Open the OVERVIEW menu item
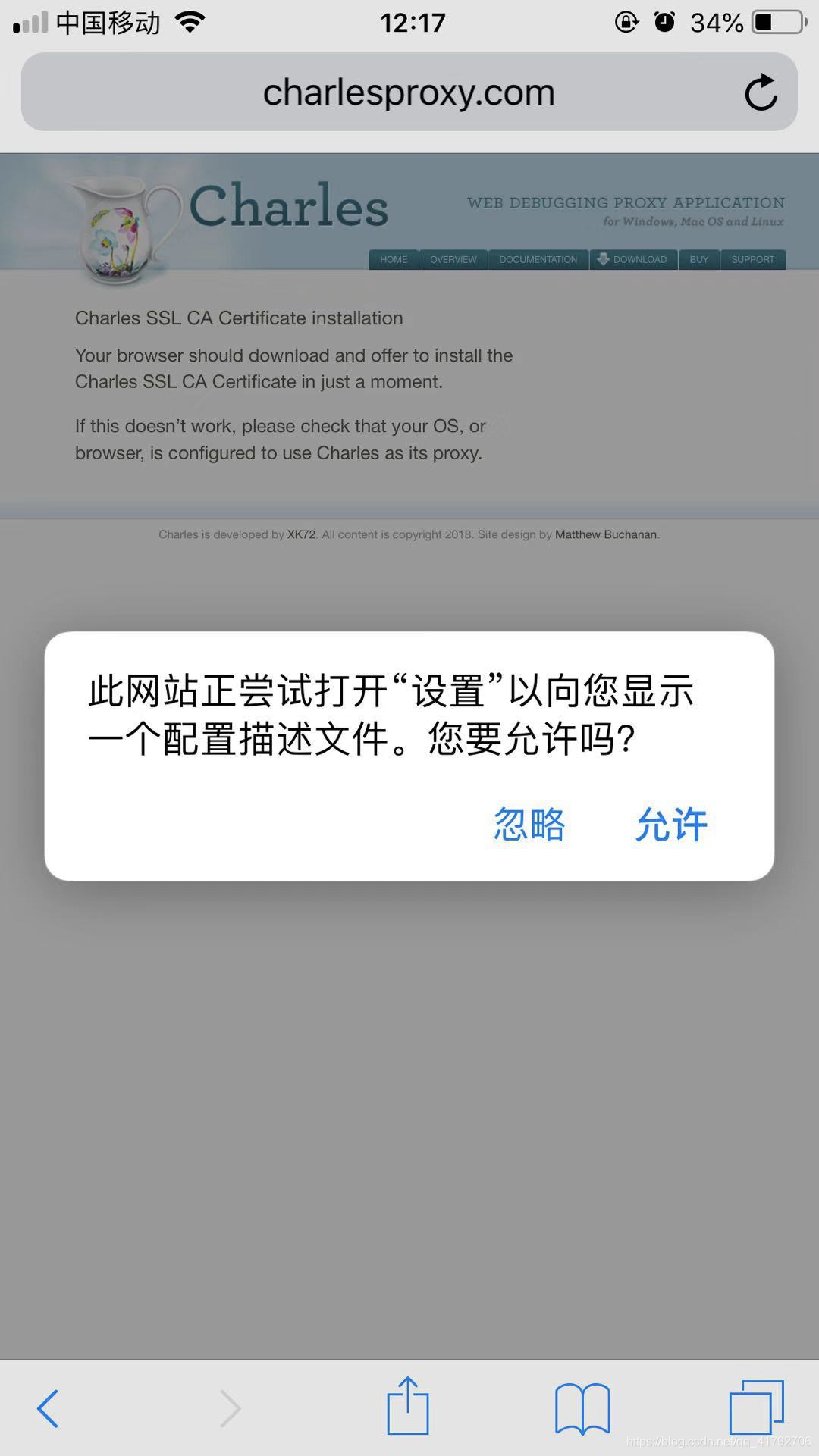The width and height of the screenshot is (819, 1456). coord(453,259)
